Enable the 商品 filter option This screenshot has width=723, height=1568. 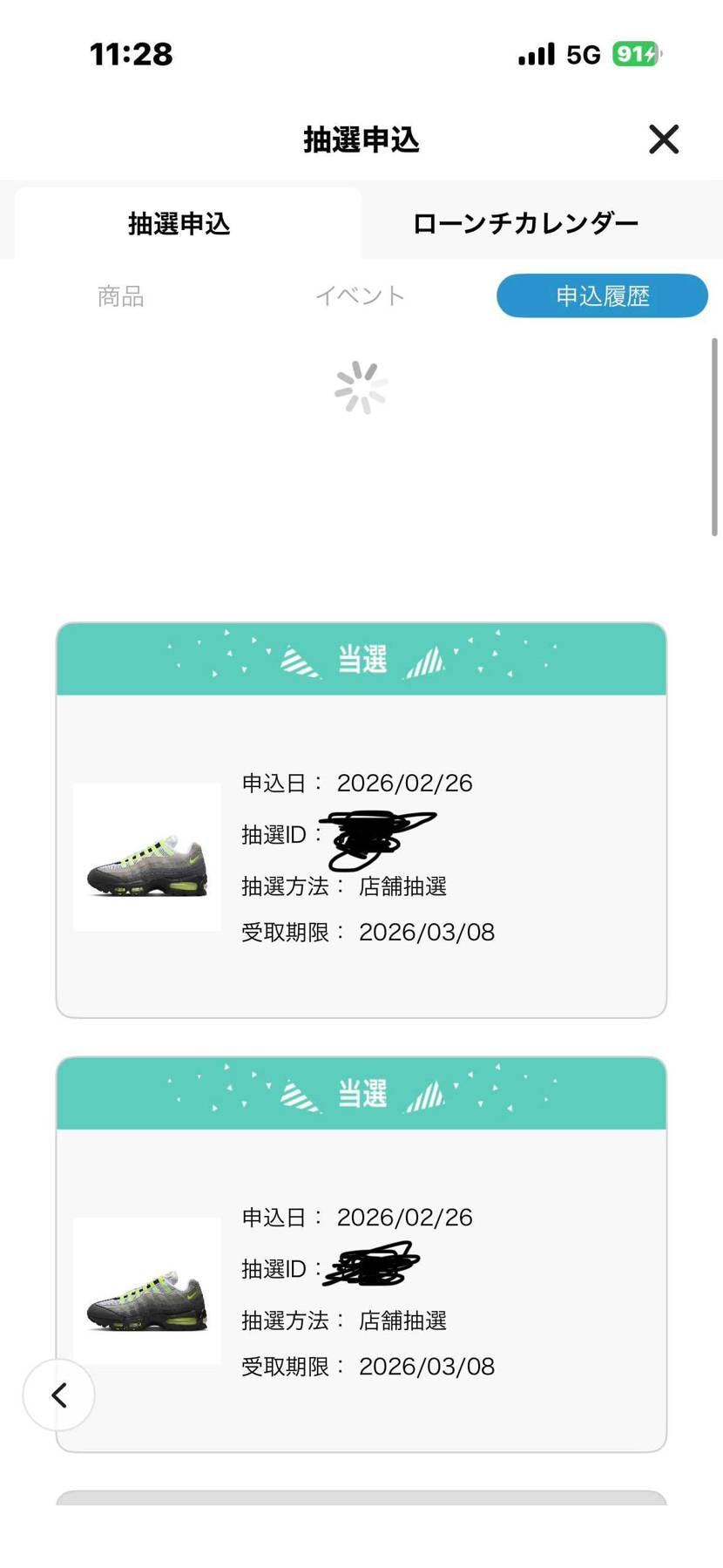click(120, 295)
